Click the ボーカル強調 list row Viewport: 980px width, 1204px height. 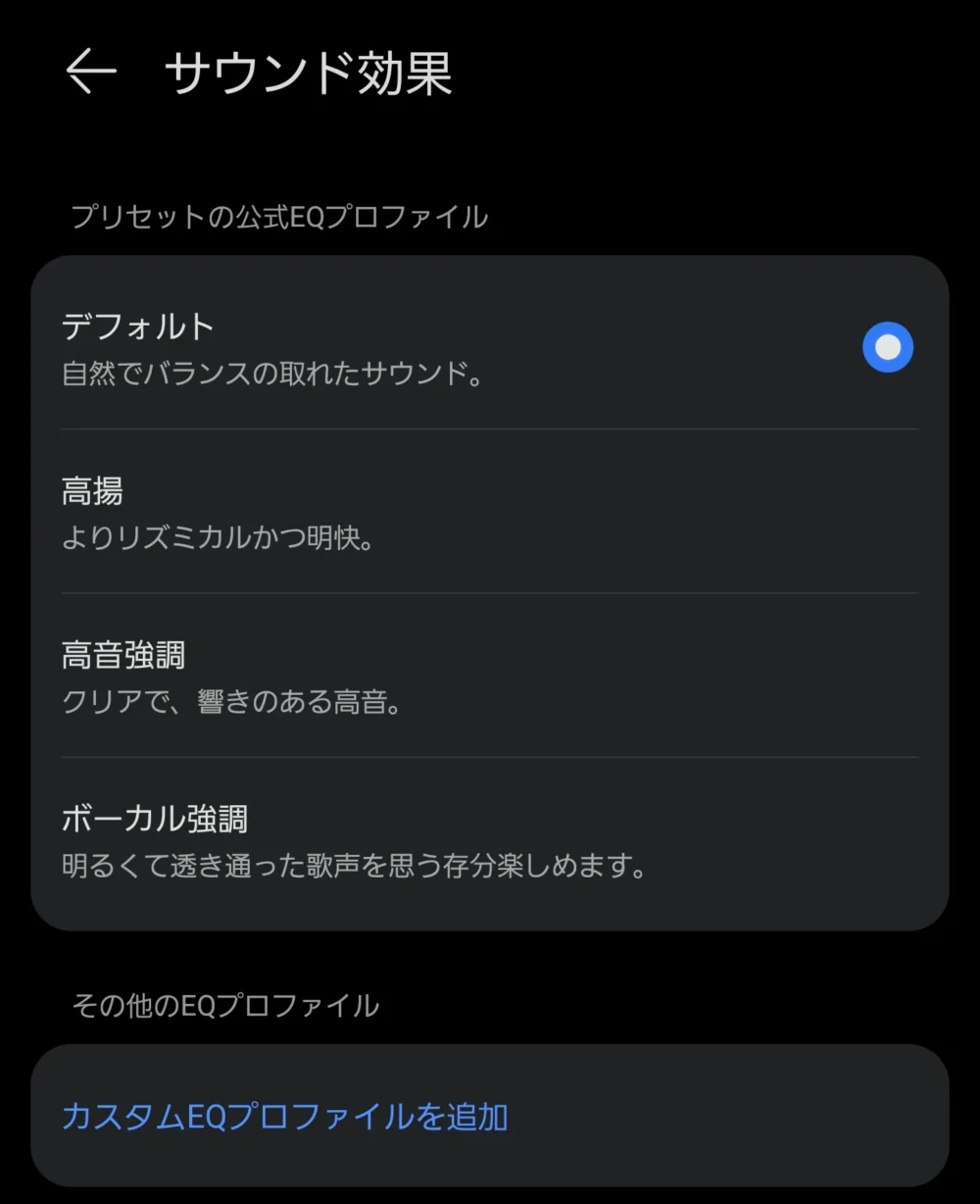(490, 839)
